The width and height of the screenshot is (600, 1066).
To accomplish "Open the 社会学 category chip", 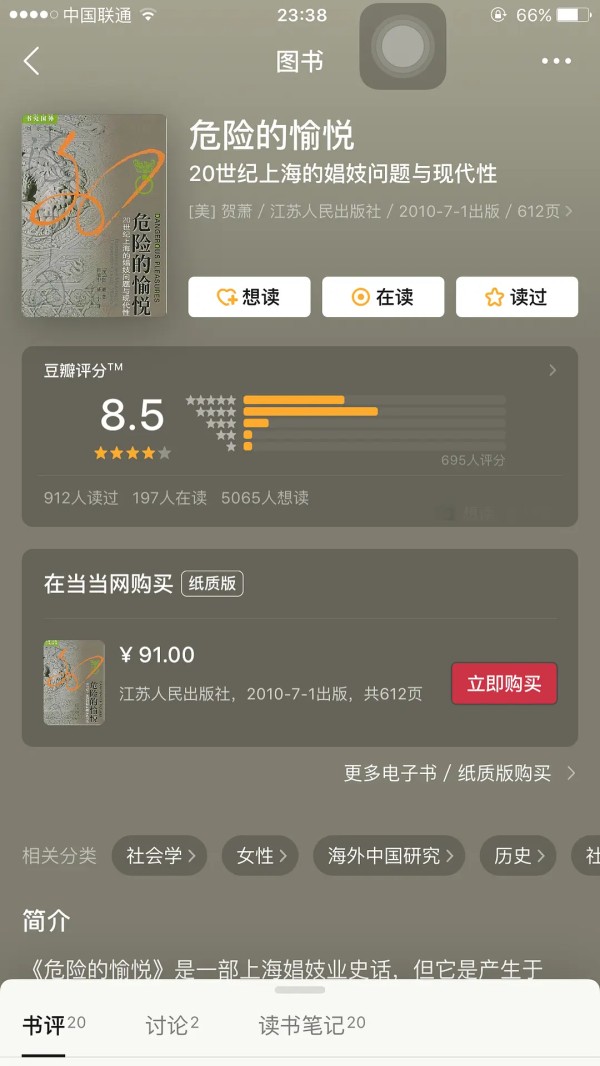I will pyautogui.click(x=160, y=856).
